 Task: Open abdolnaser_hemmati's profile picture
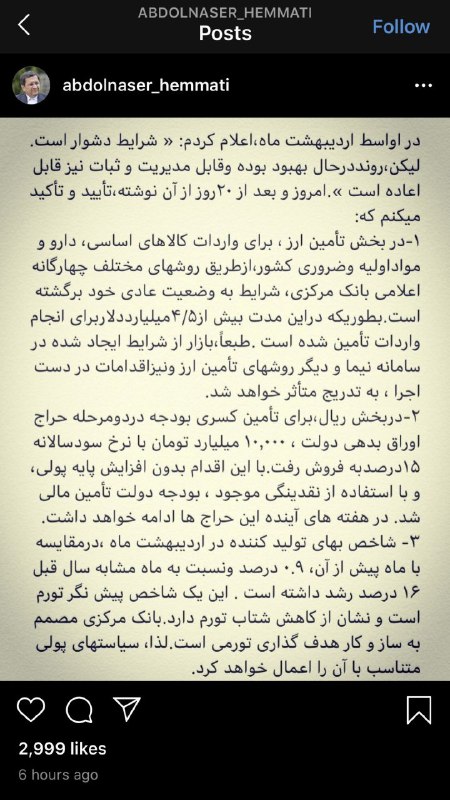31,85
